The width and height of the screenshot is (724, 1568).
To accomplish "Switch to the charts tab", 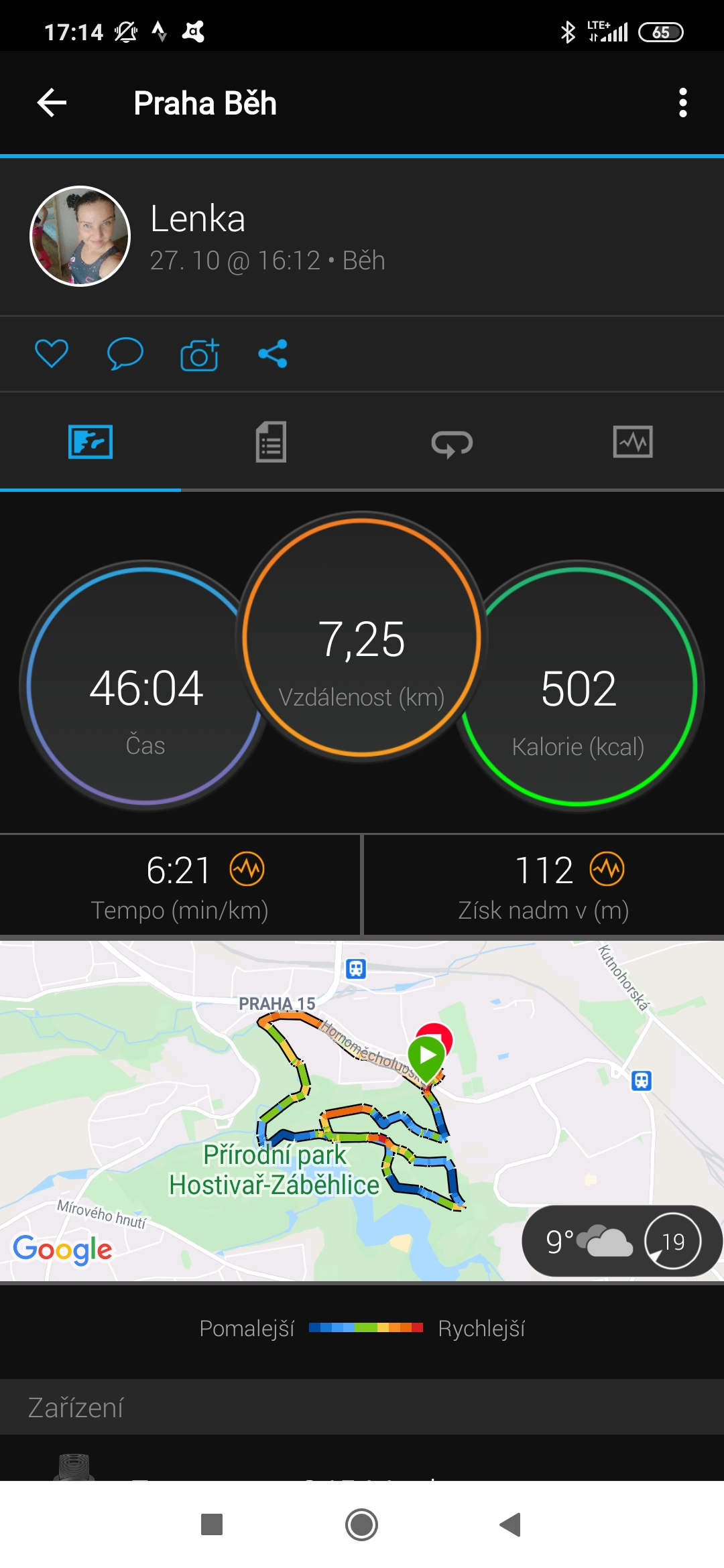I will [x=633, y=442].
